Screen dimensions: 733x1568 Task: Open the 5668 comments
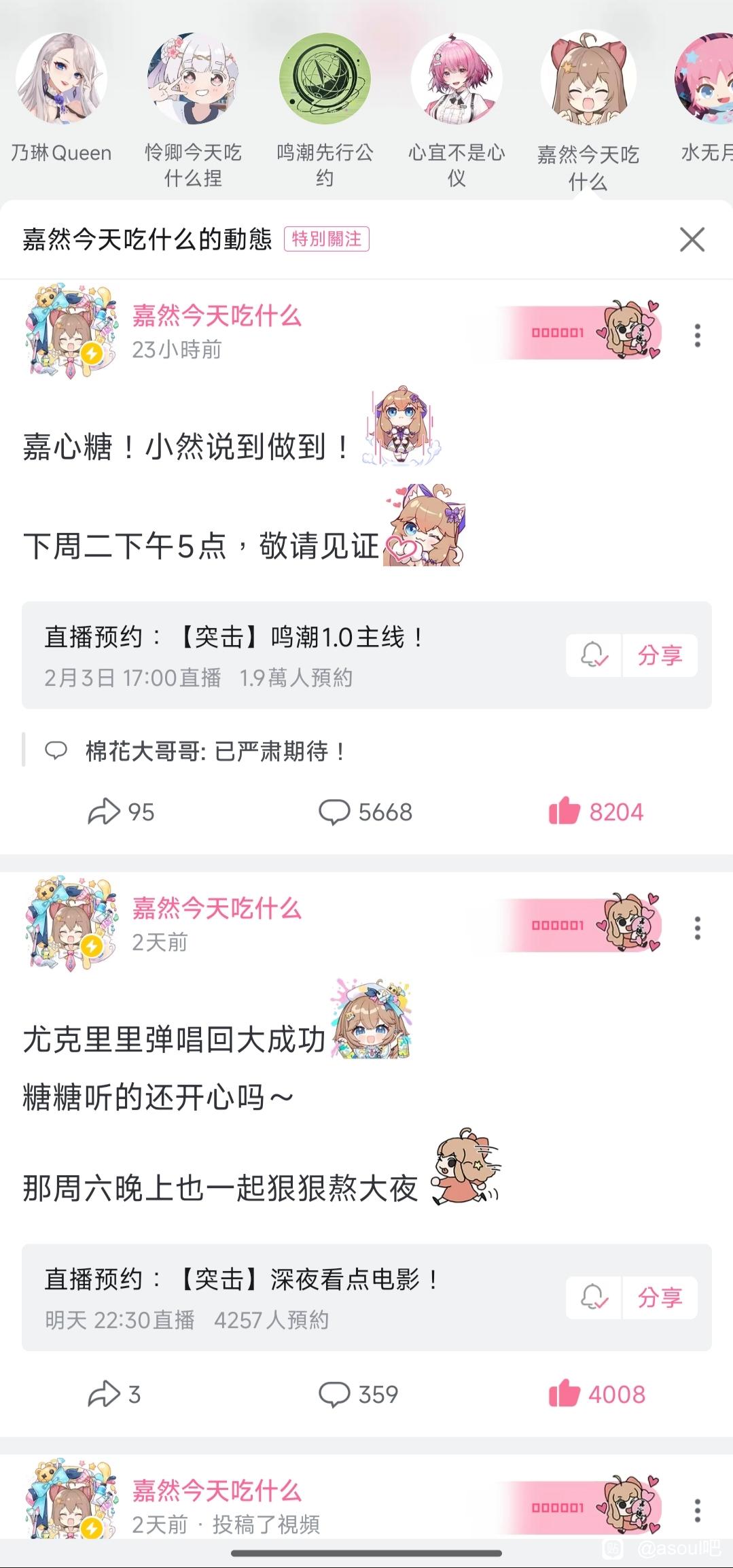pyautogui.click(x=365, y=812)
